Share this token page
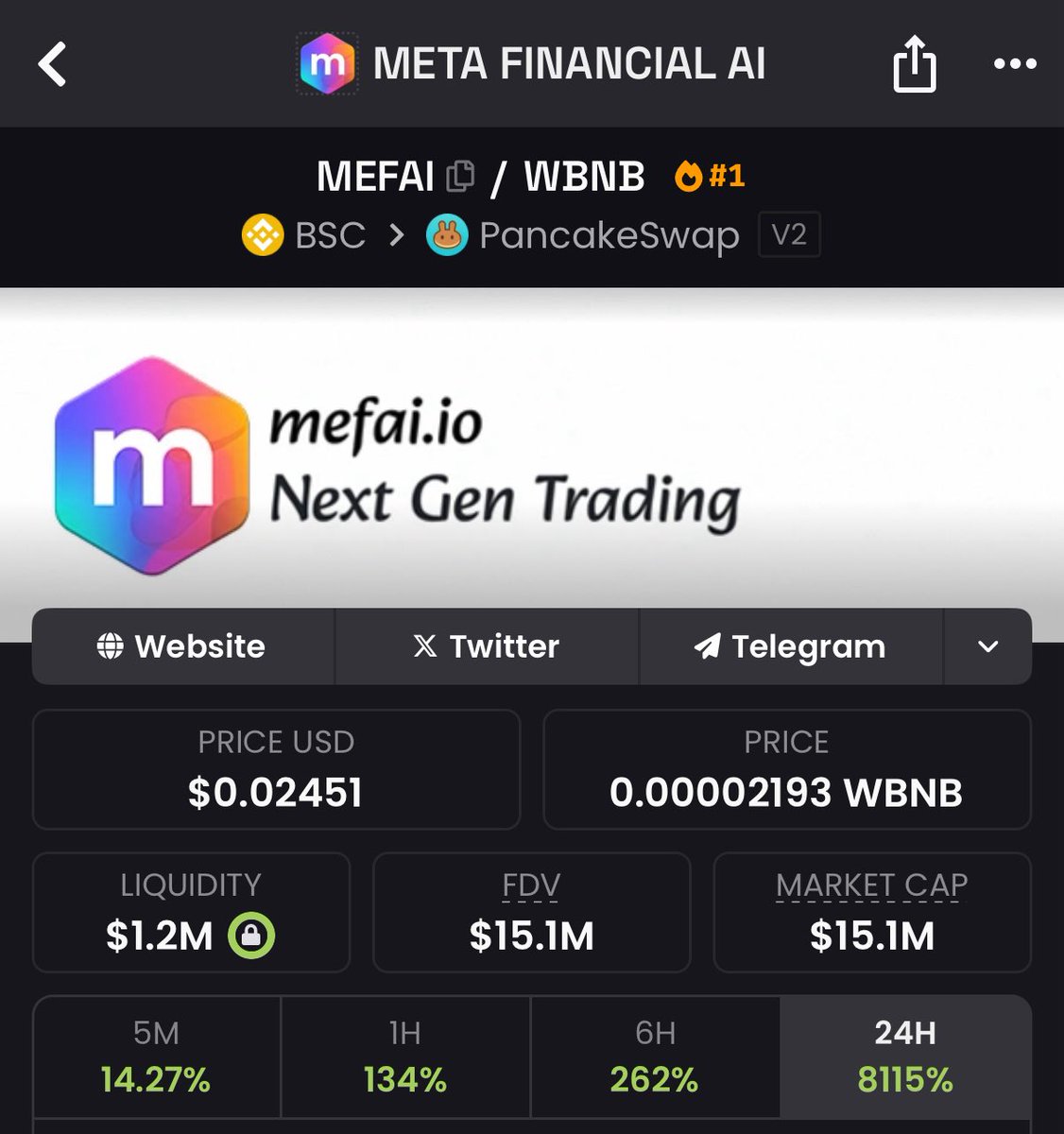 pyautogui.click(x=914, y=64)
